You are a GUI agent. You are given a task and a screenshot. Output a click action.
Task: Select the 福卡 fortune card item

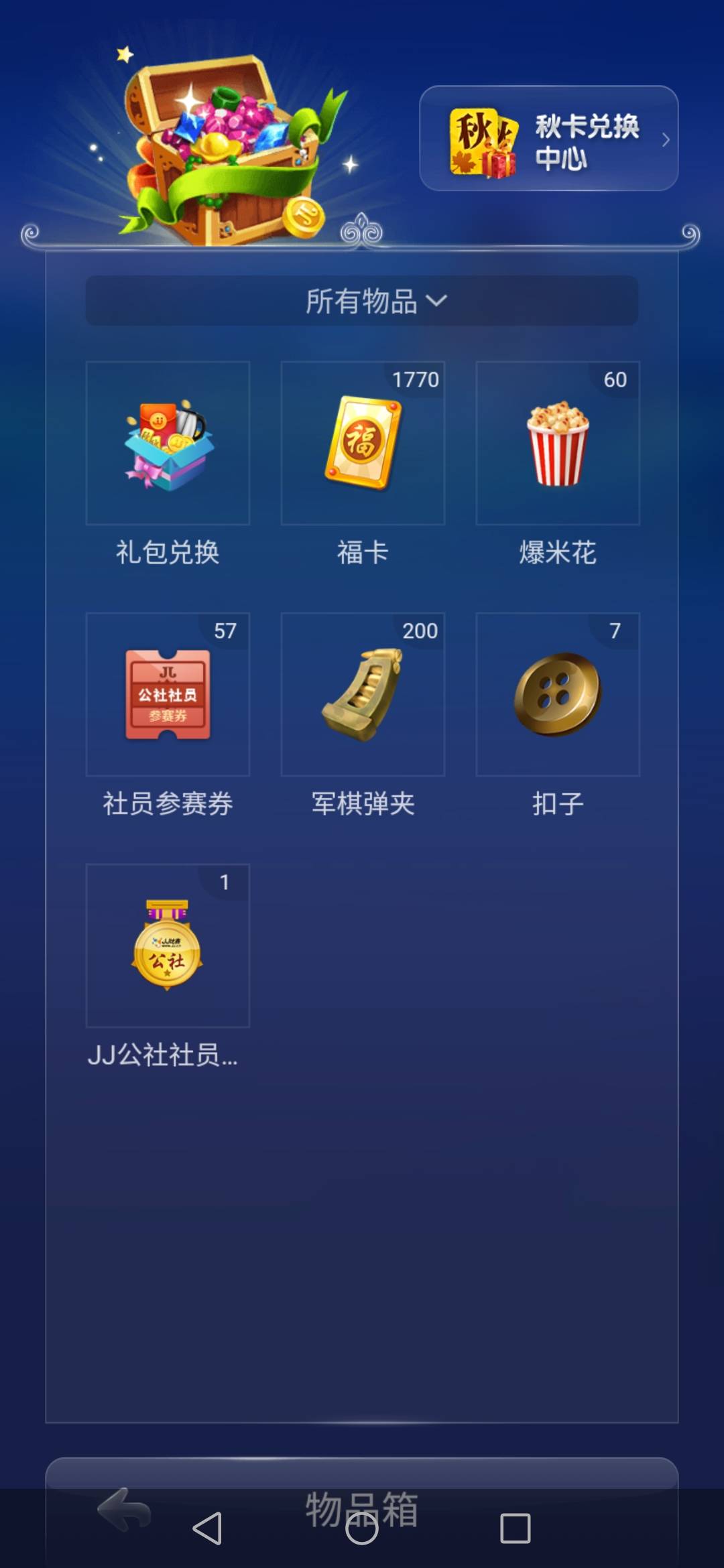[362, 442]
